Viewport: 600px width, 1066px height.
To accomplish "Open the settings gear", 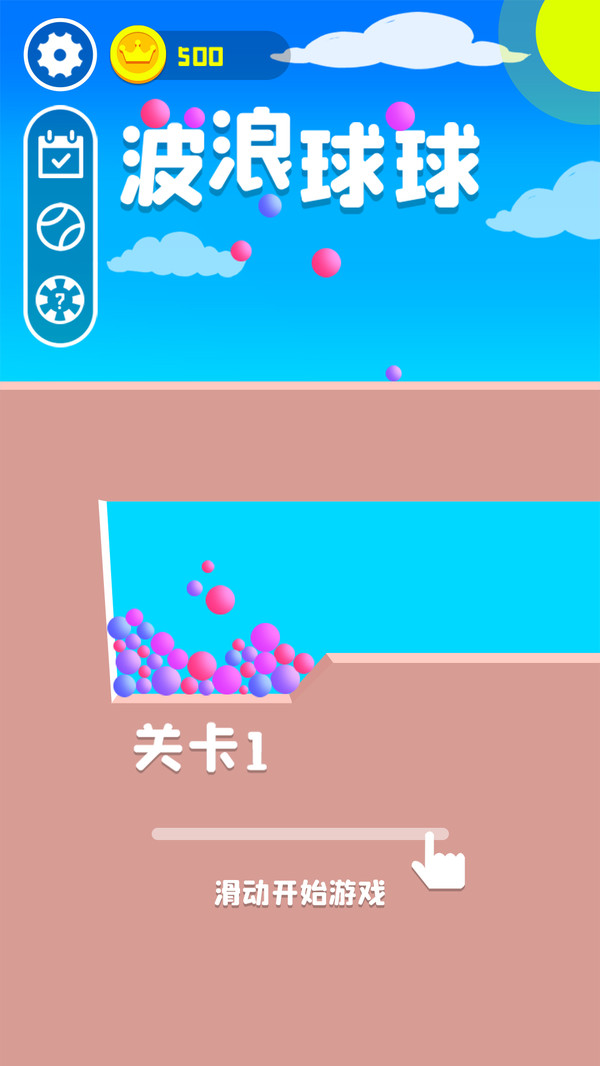I will 60,56.
